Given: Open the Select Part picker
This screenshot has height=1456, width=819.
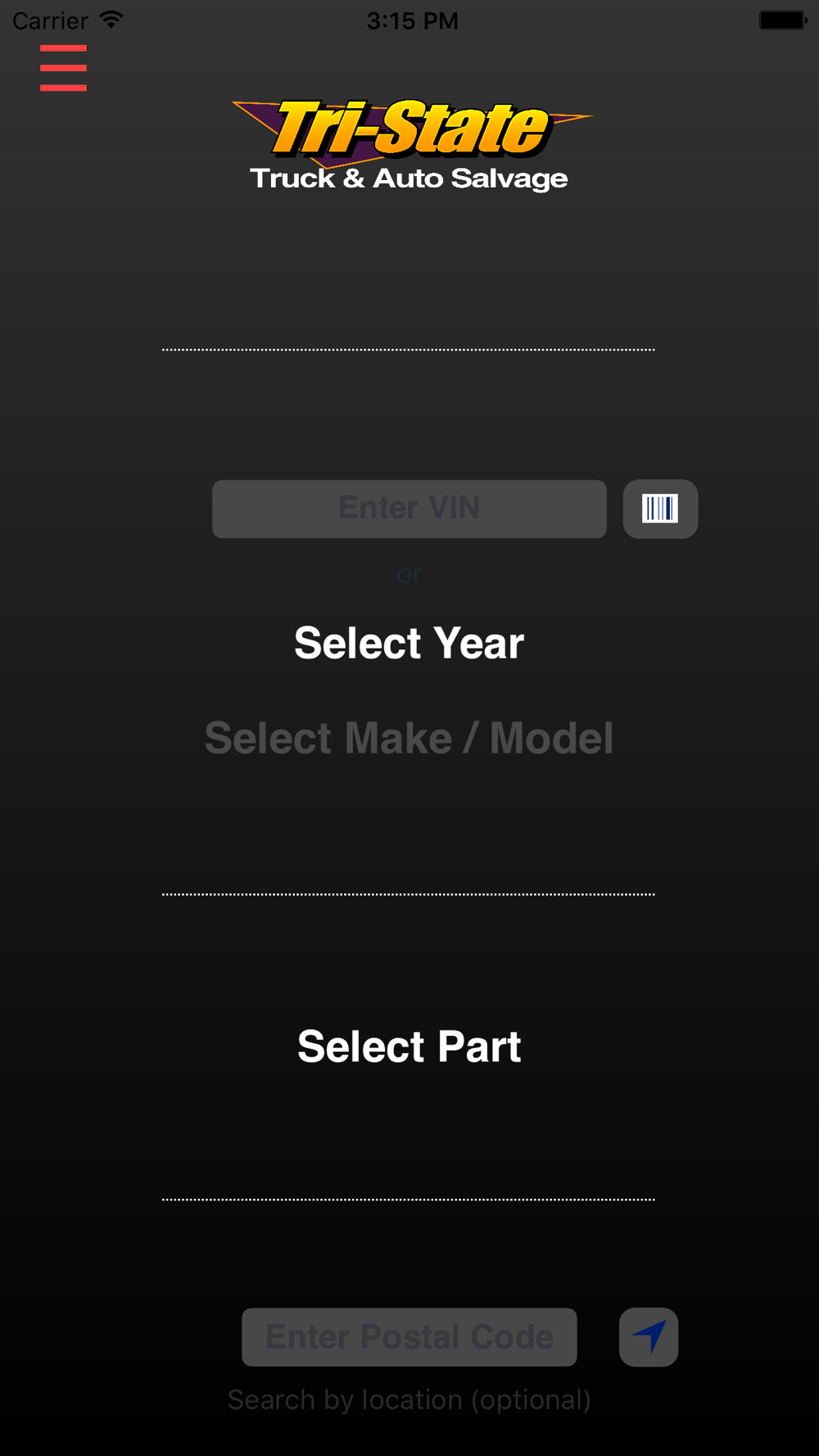Looking at the screenshot, I should point(409,1047).
